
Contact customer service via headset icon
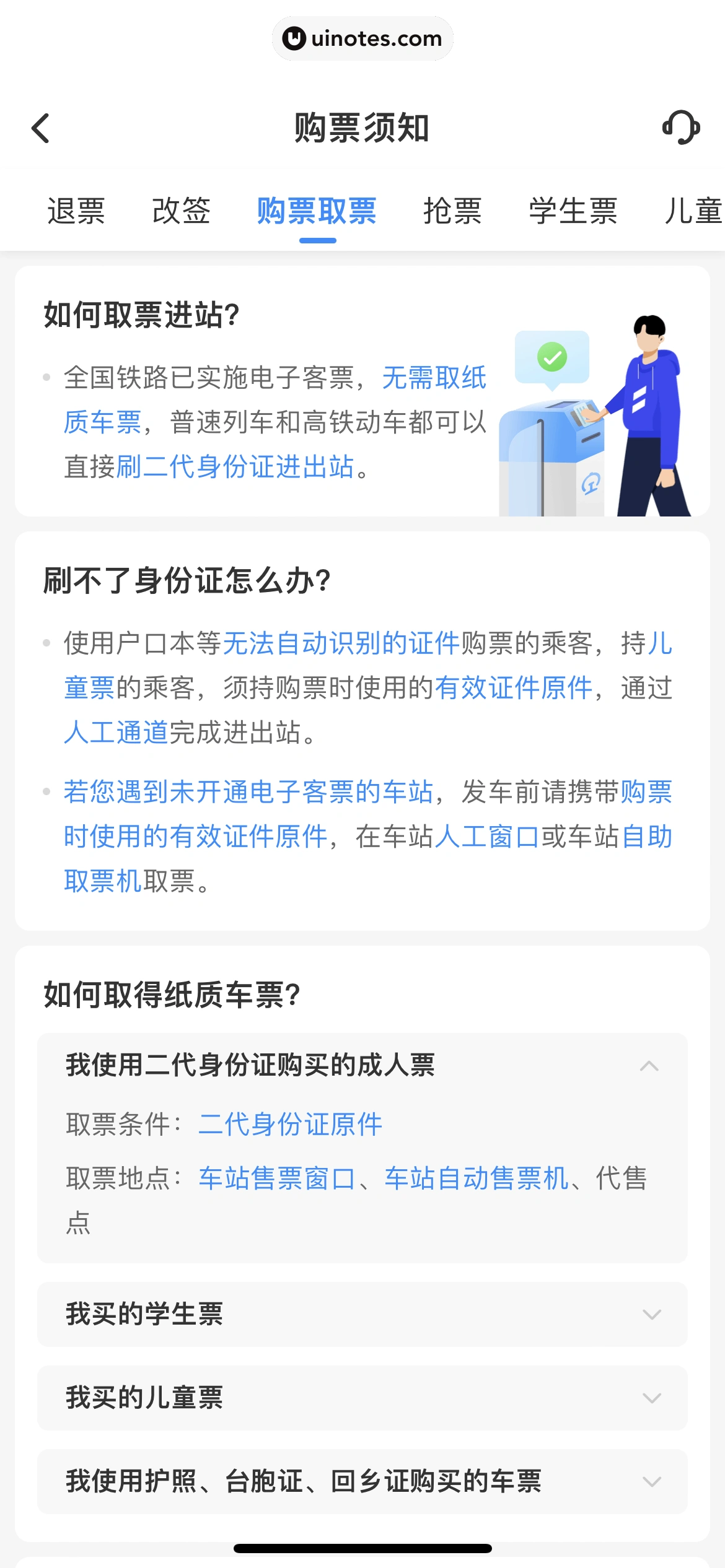pyautogui.click(x=680, y=128)
